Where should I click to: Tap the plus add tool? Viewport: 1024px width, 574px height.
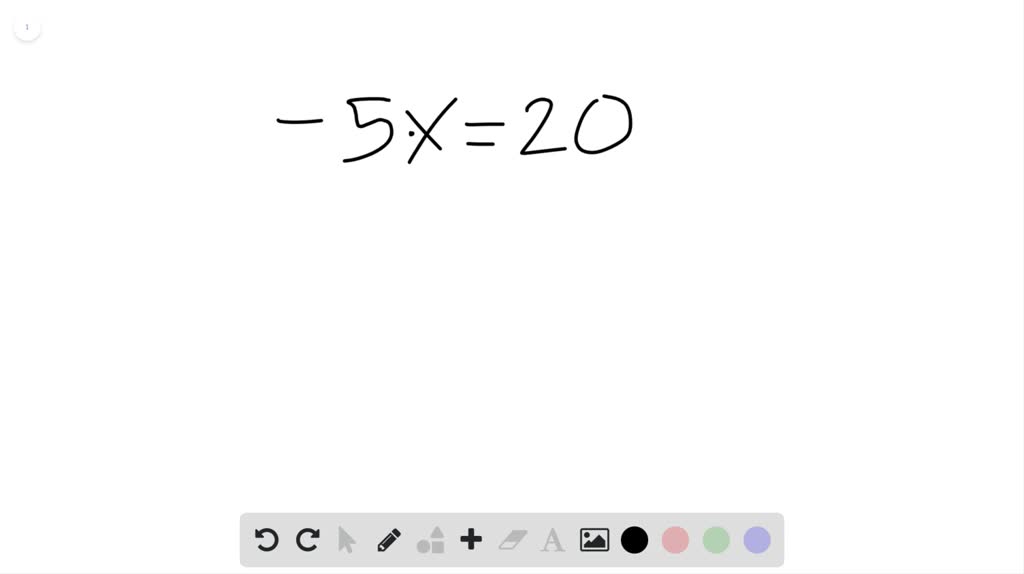(x=471, y=540)
